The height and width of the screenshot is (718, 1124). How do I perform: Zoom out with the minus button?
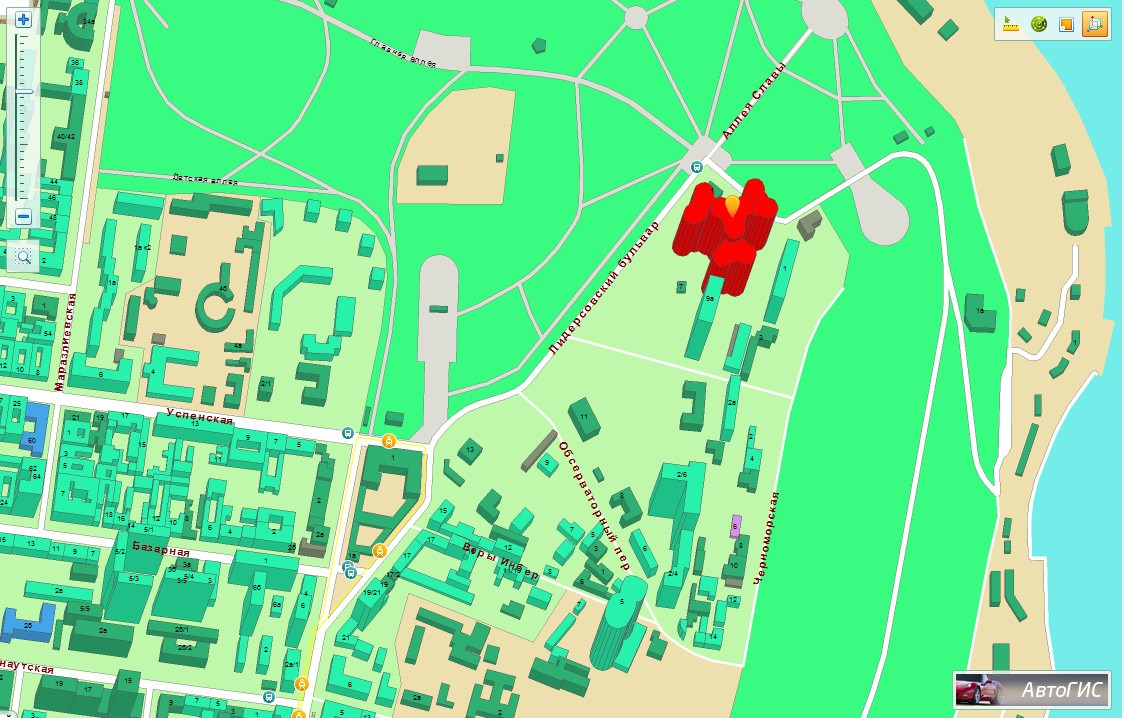pos(23,216)
